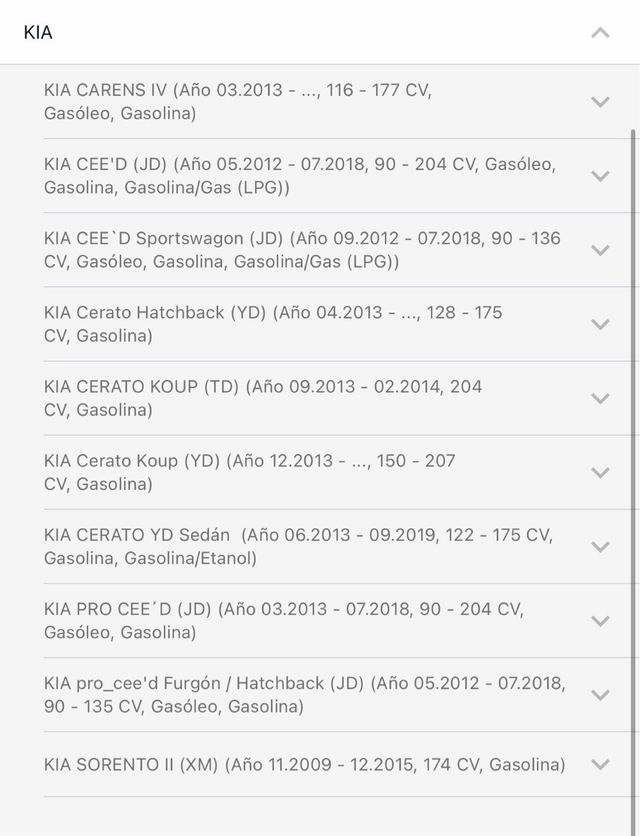Viewport: 640px width, 836px height.
Task: Expand KIA CERATO KOUP (TD)
Action: (x=600, y=397)
